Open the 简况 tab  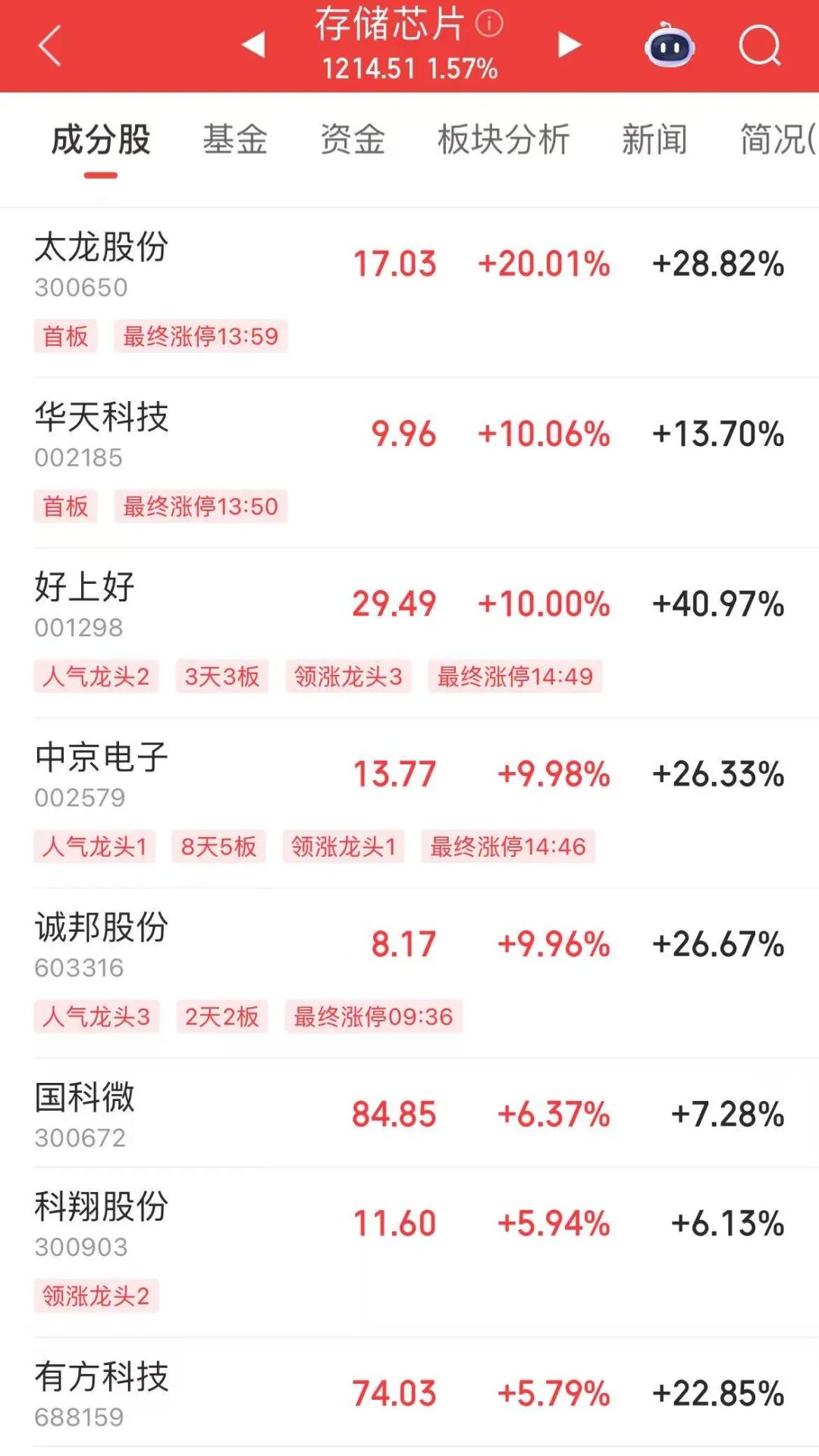tap(779, 140)
